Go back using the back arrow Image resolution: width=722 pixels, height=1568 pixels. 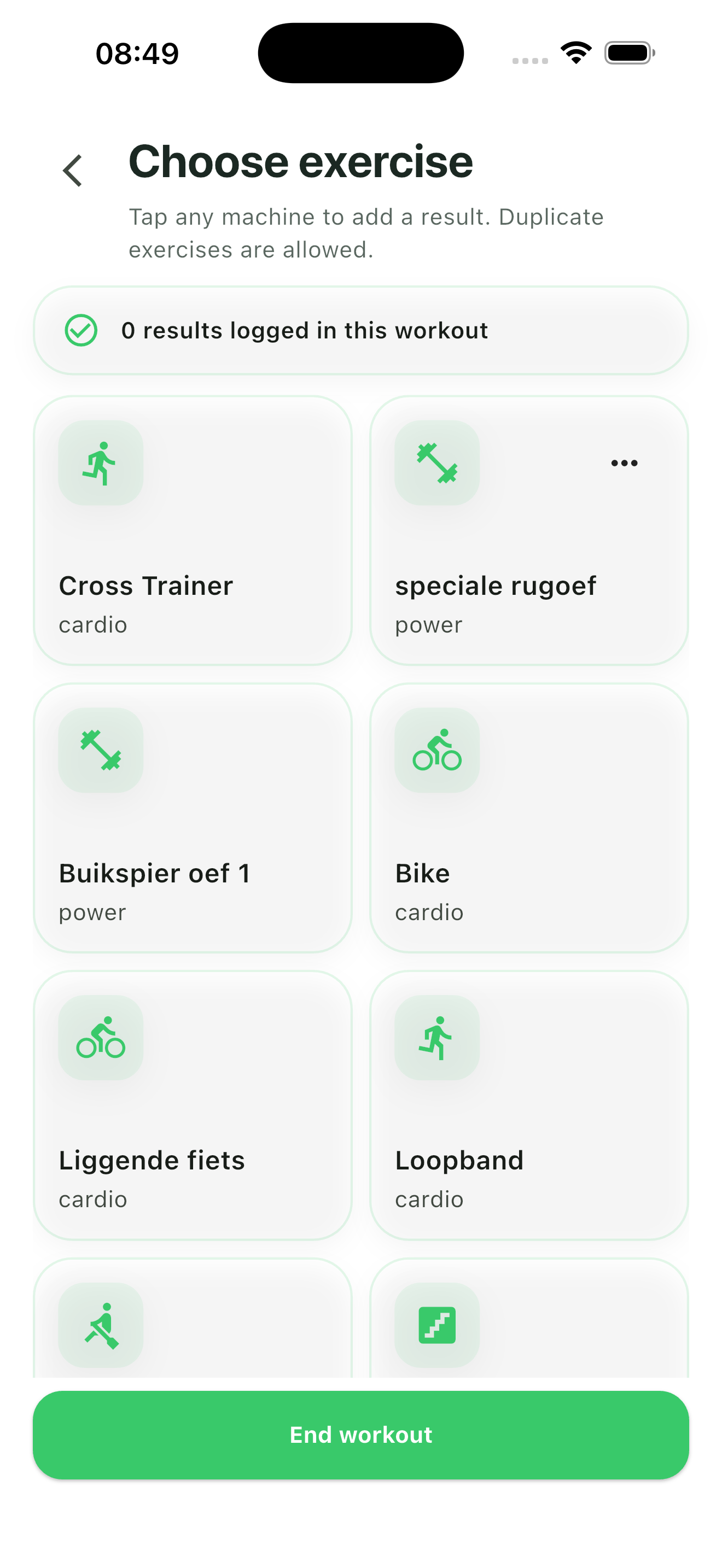coord(72,171)
